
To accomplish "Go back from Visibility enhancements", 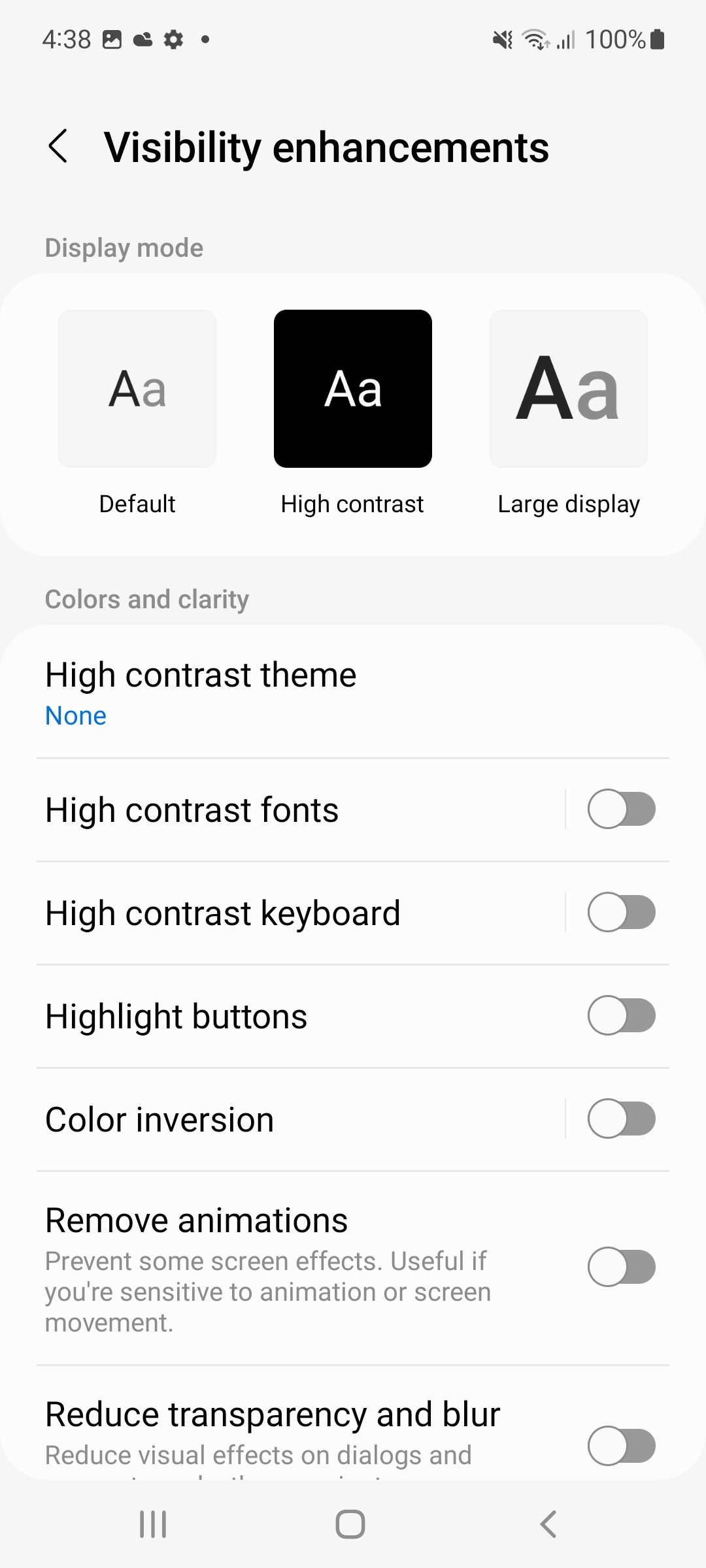I will click(x=58, y=146).
